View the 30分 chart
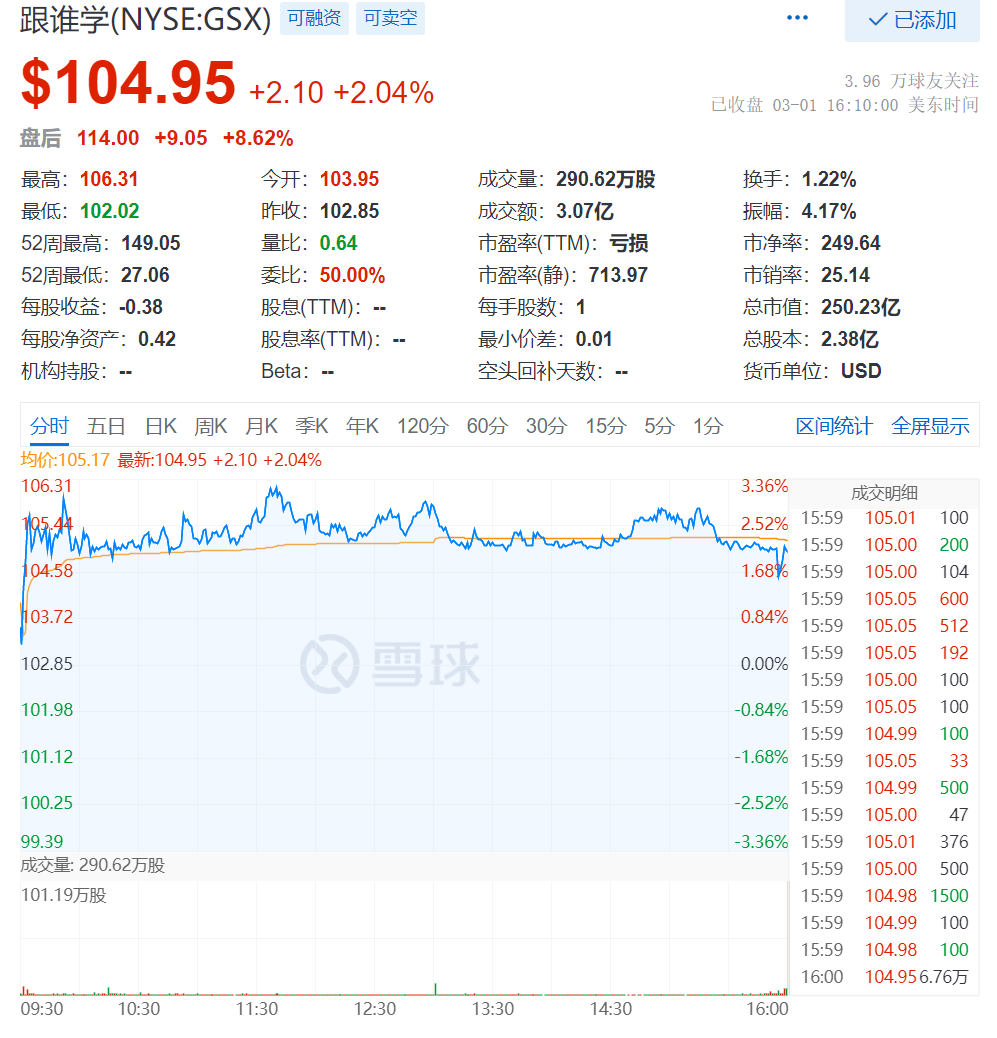The image size is (997, 1038). click(546, 426)
